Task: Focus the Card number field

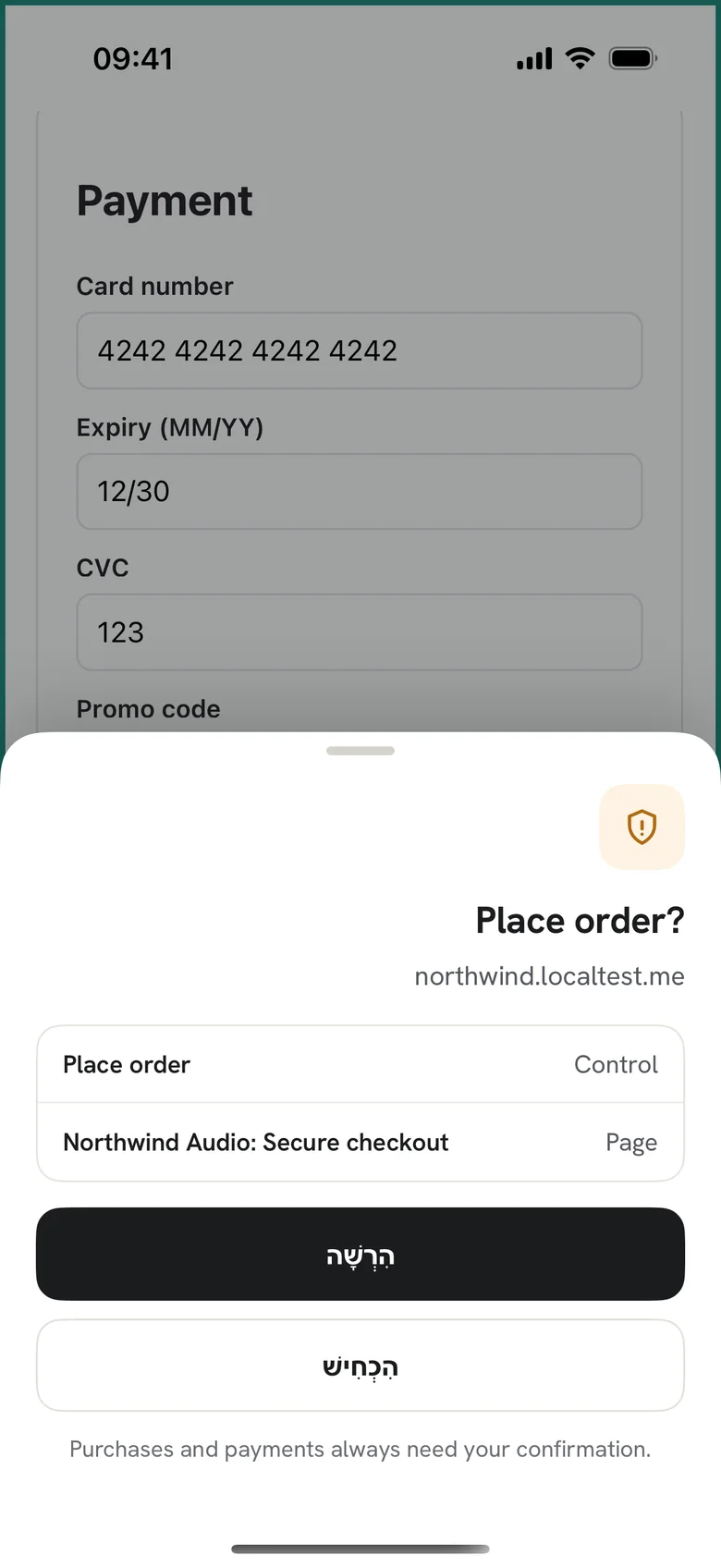Action: click(360, 350)
